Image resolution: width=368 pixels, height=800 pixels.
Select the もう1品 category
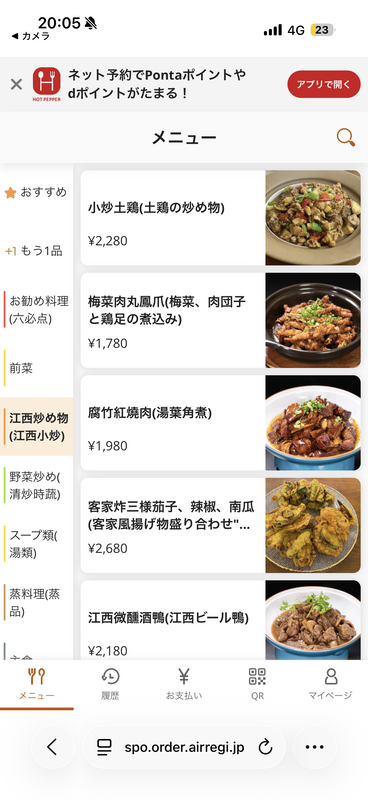(x=36, y=251)
